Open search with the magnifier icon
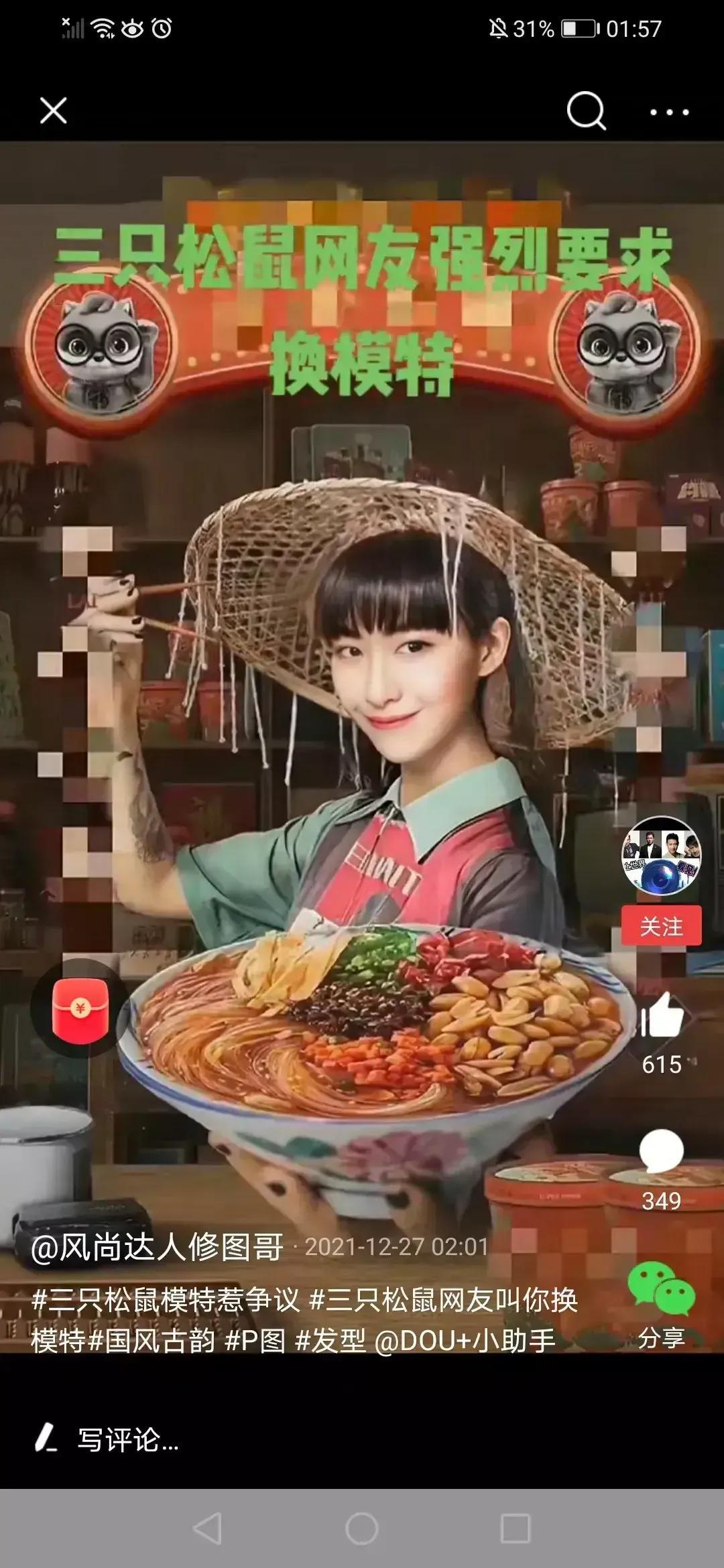 coord(586,111)
